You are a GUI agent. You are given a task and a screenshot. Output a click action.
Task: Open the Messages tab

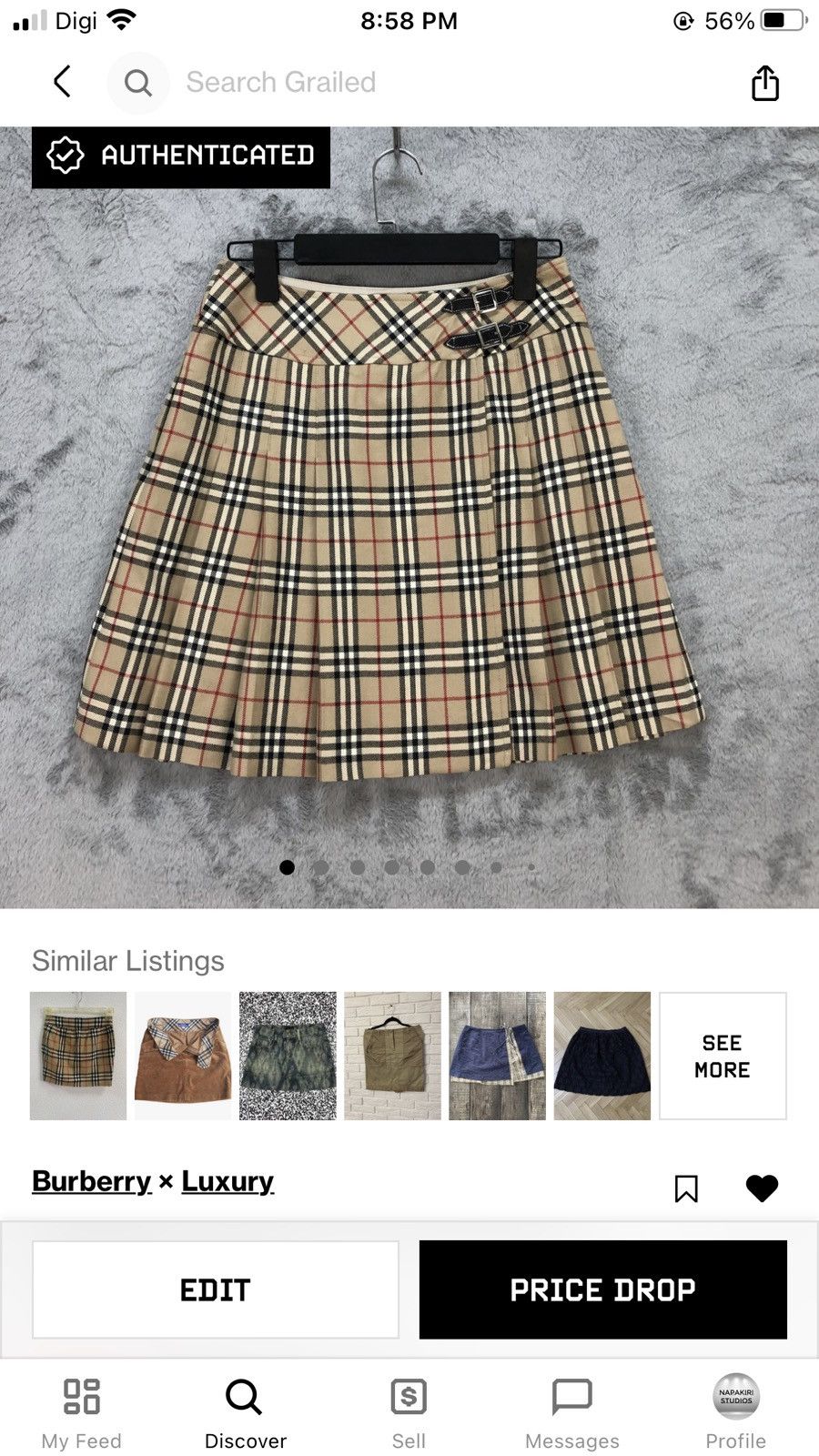point(571,1412)
